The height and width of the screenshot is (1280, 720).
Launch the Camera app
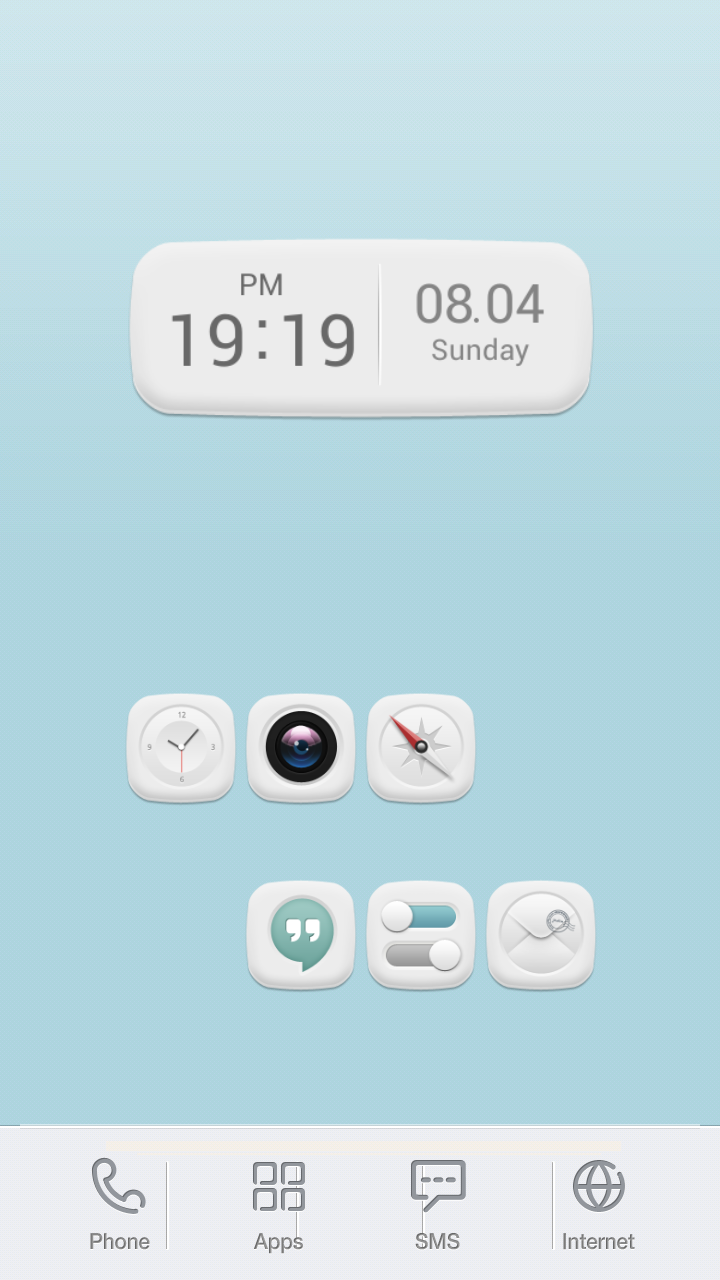[x=301, y=748]
